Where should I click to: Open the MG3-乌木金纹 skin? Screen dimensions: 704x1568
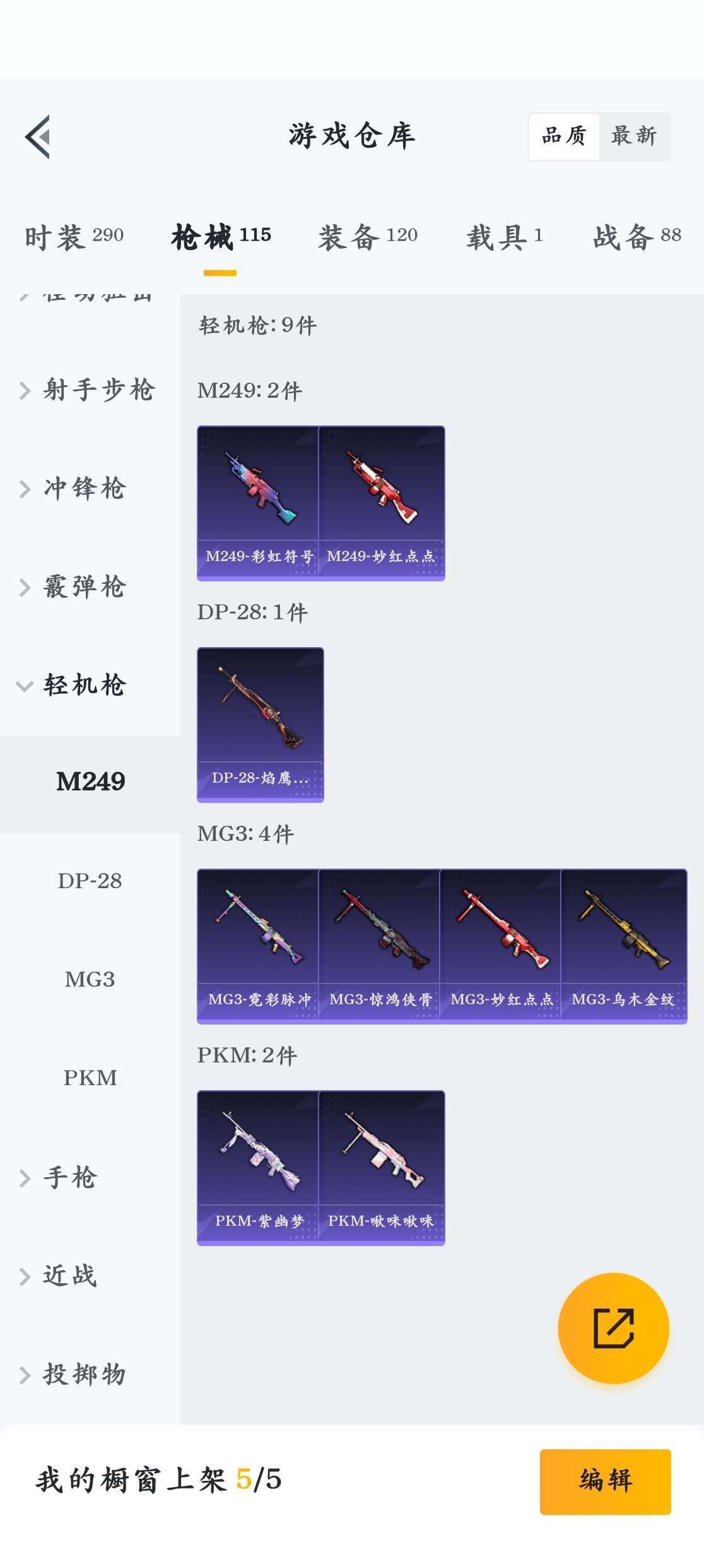click(623, 946)
